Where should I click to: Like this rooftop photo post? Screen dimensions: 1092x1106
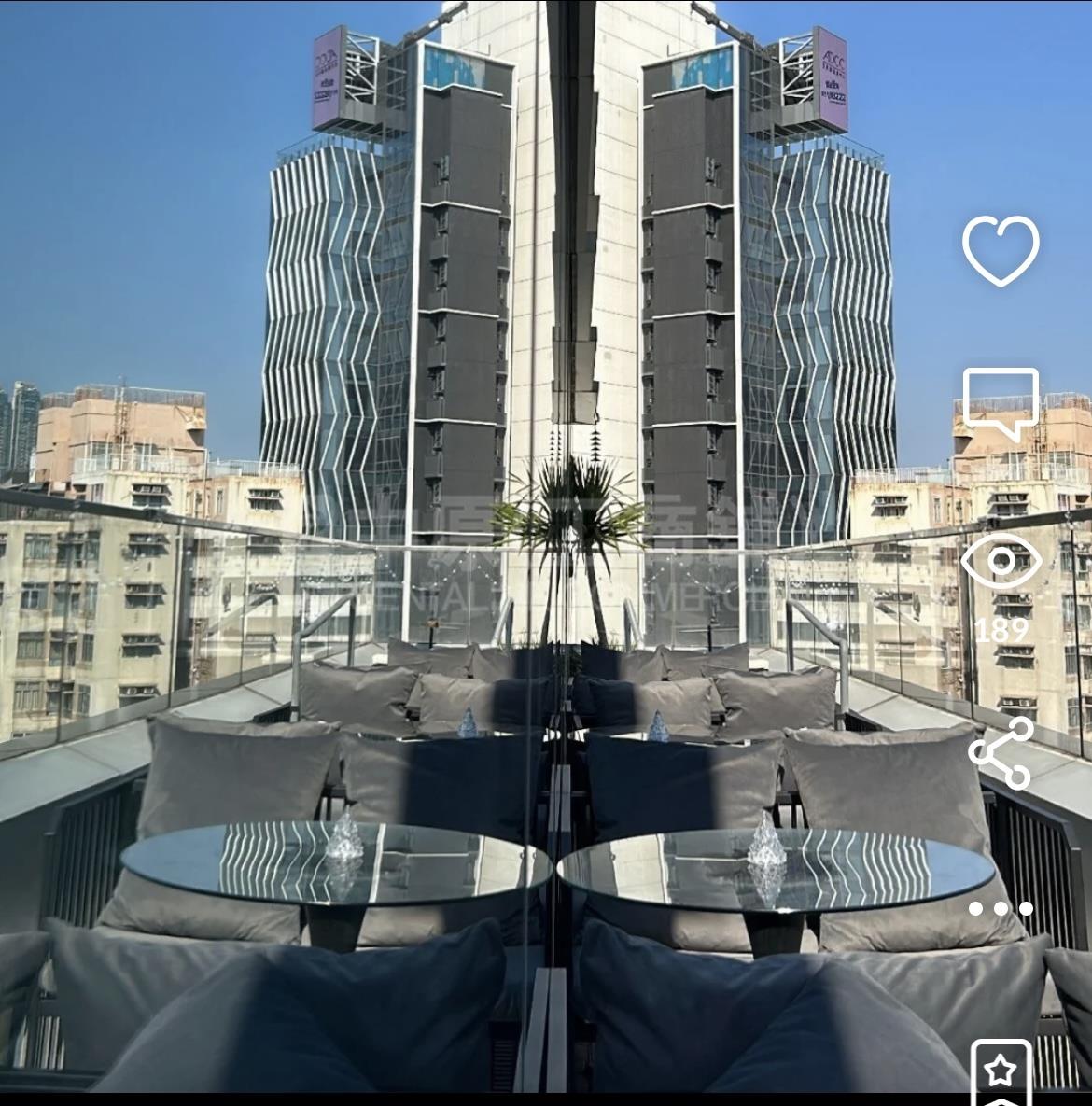1001,250
